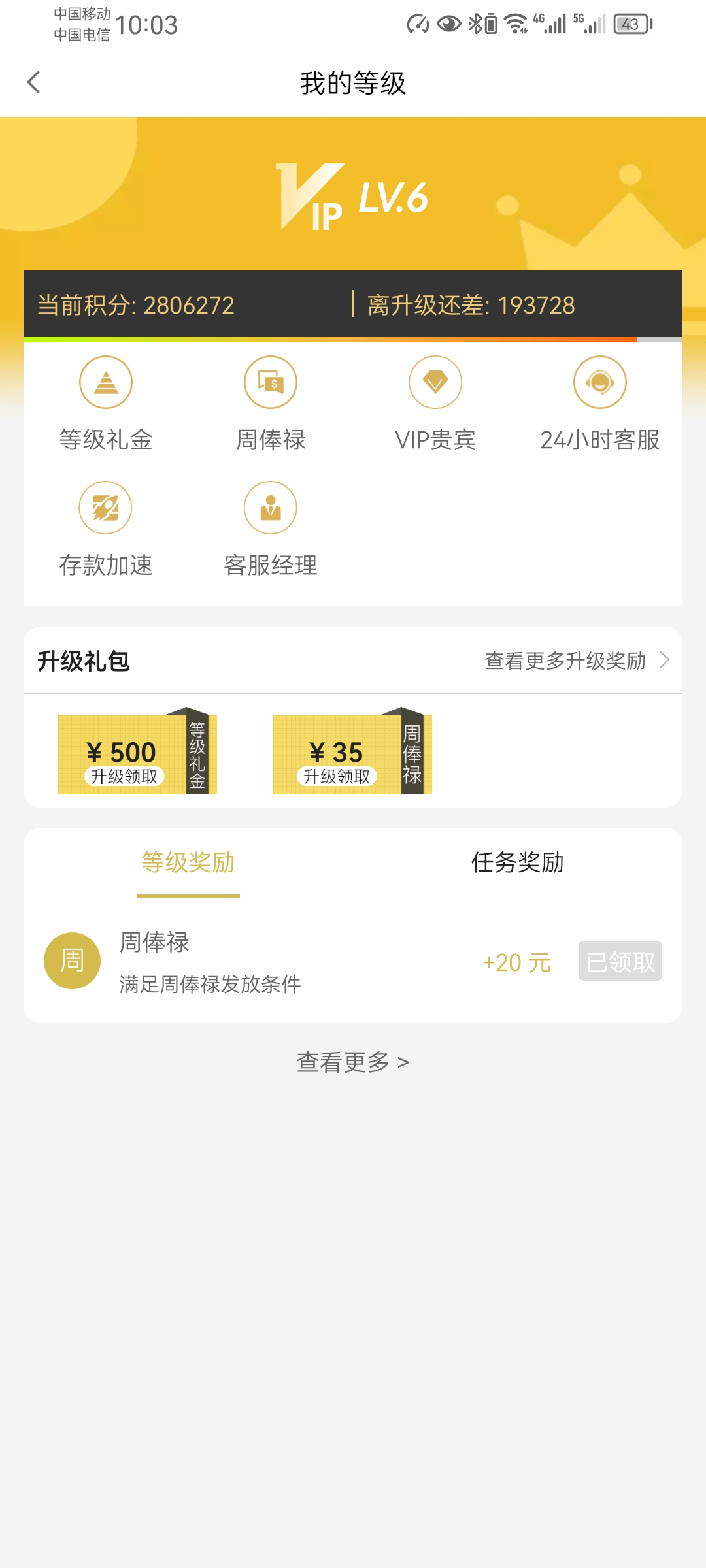This screenshot has width=706, height=1568.
Task: Click the ¥500 等级礼金 coupon card
Action: tap(137, 753)
